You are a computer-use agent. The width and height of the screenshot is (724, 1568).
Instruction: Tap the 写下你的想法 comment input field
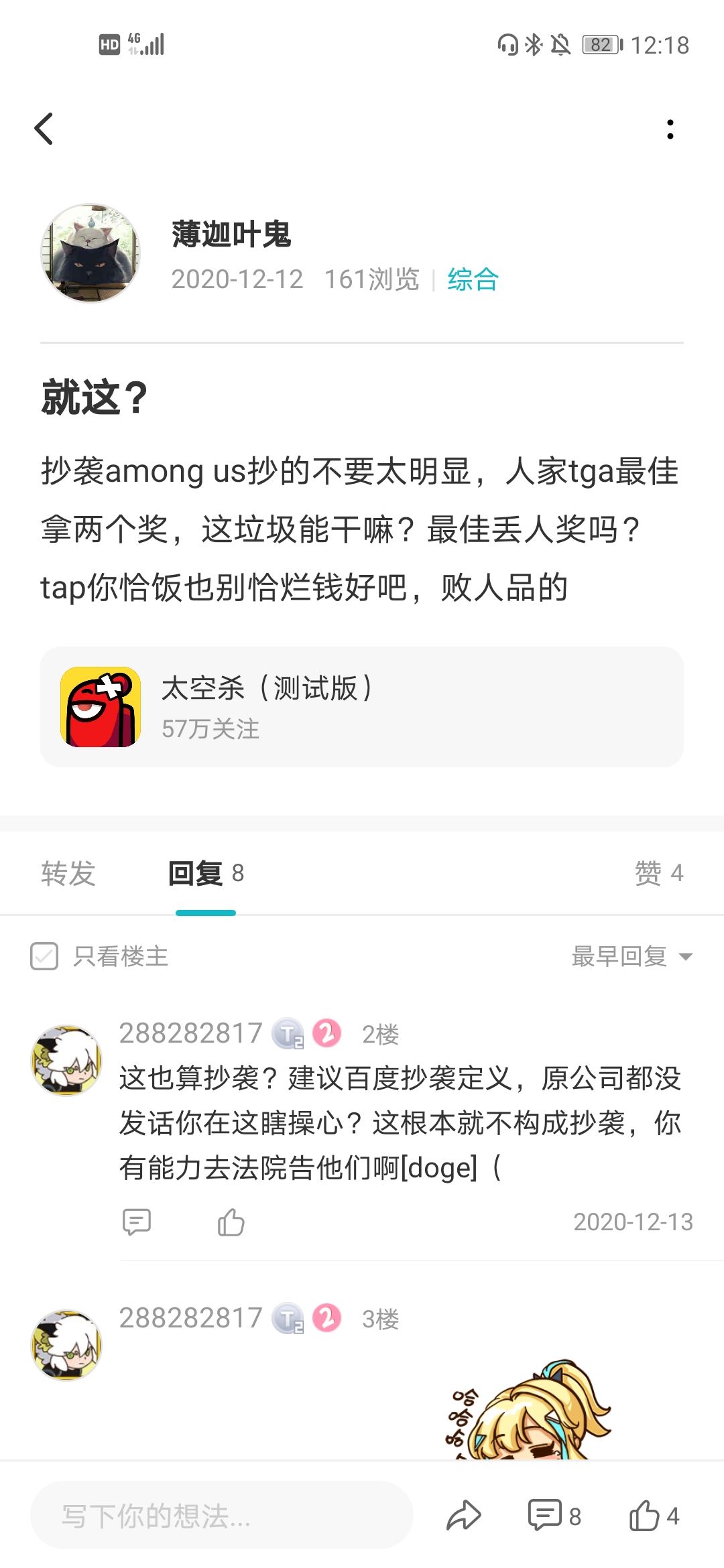point(221,1516)
